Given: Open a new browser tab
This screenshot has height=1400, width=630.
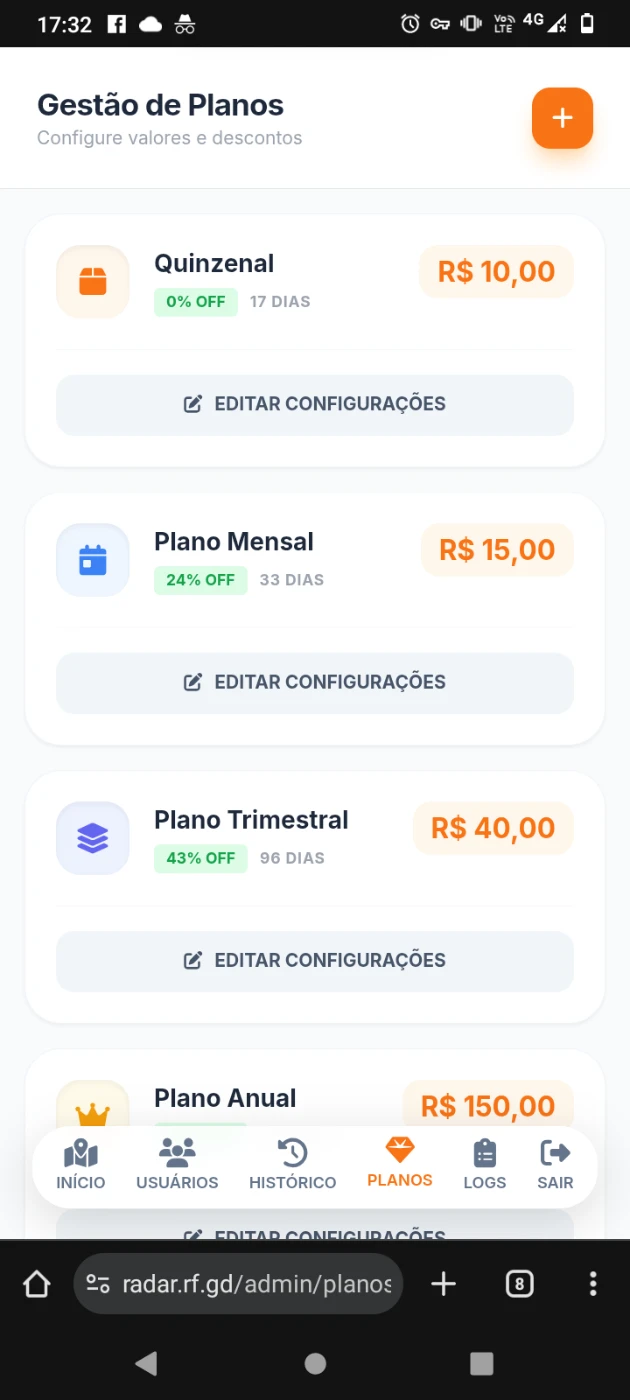Looking at the screenshot, I should [443, 1284].
